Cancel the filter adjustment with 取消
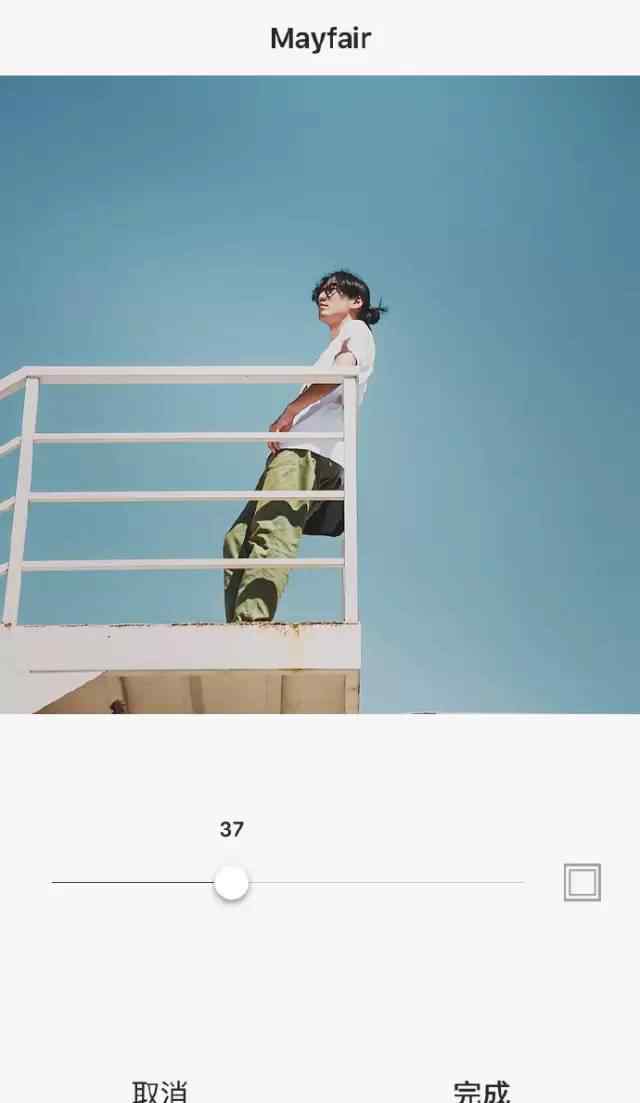This screenshot has height=1103, width=640. pos(160,1091)
